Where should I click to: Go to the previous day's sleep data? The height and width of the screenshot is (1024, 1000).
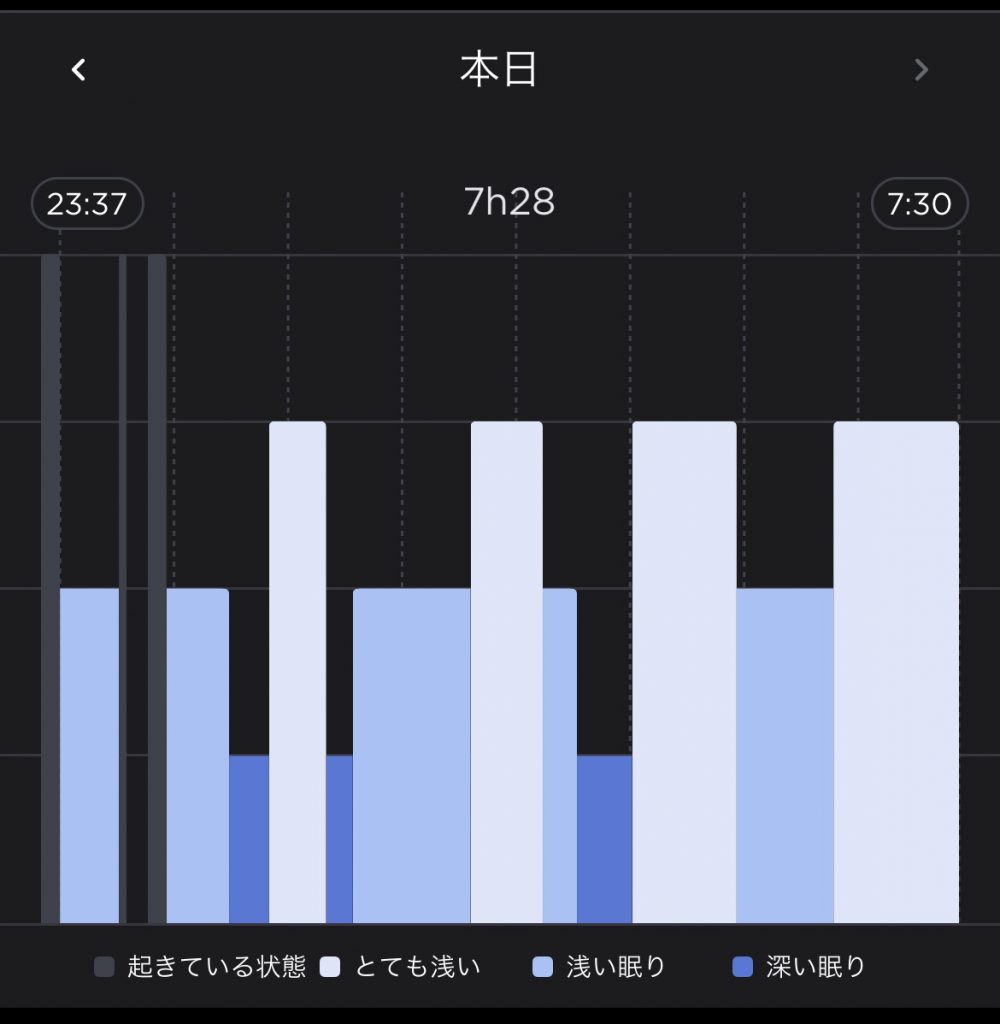click(x=79, y=70)
